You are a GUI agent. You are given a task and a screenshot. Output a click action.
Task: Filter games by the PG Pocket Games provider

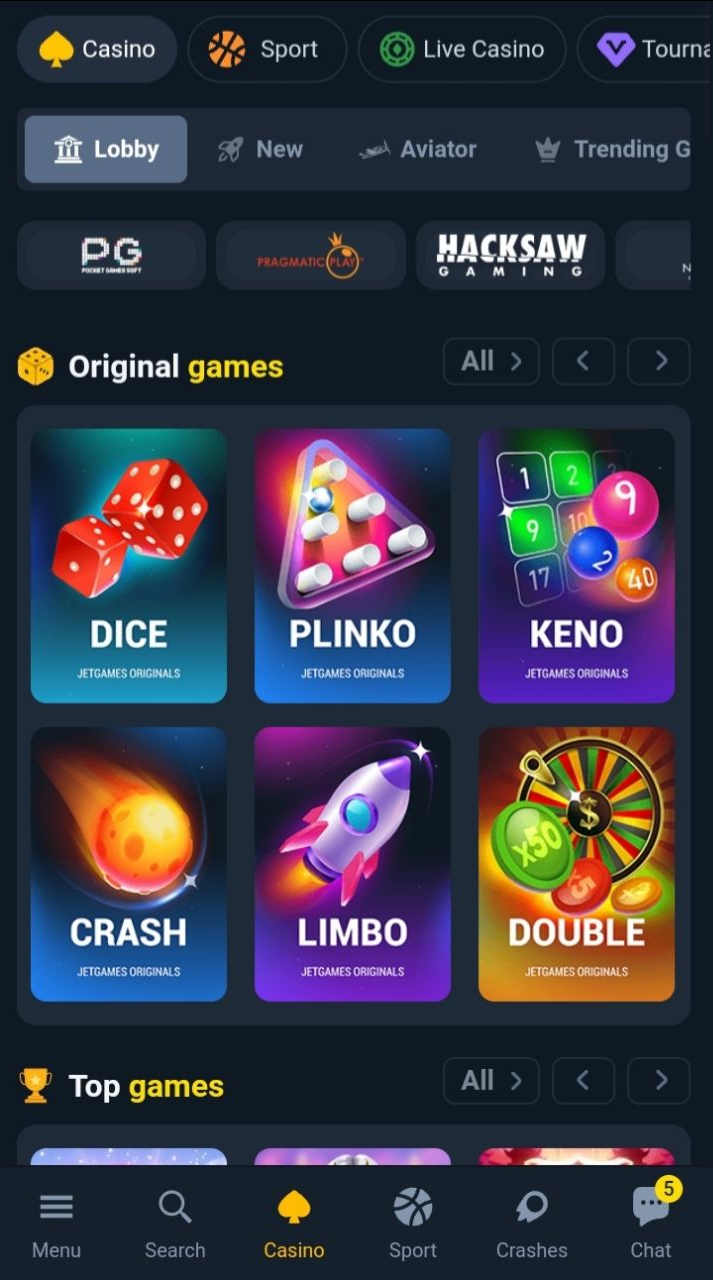click(111, 255)
